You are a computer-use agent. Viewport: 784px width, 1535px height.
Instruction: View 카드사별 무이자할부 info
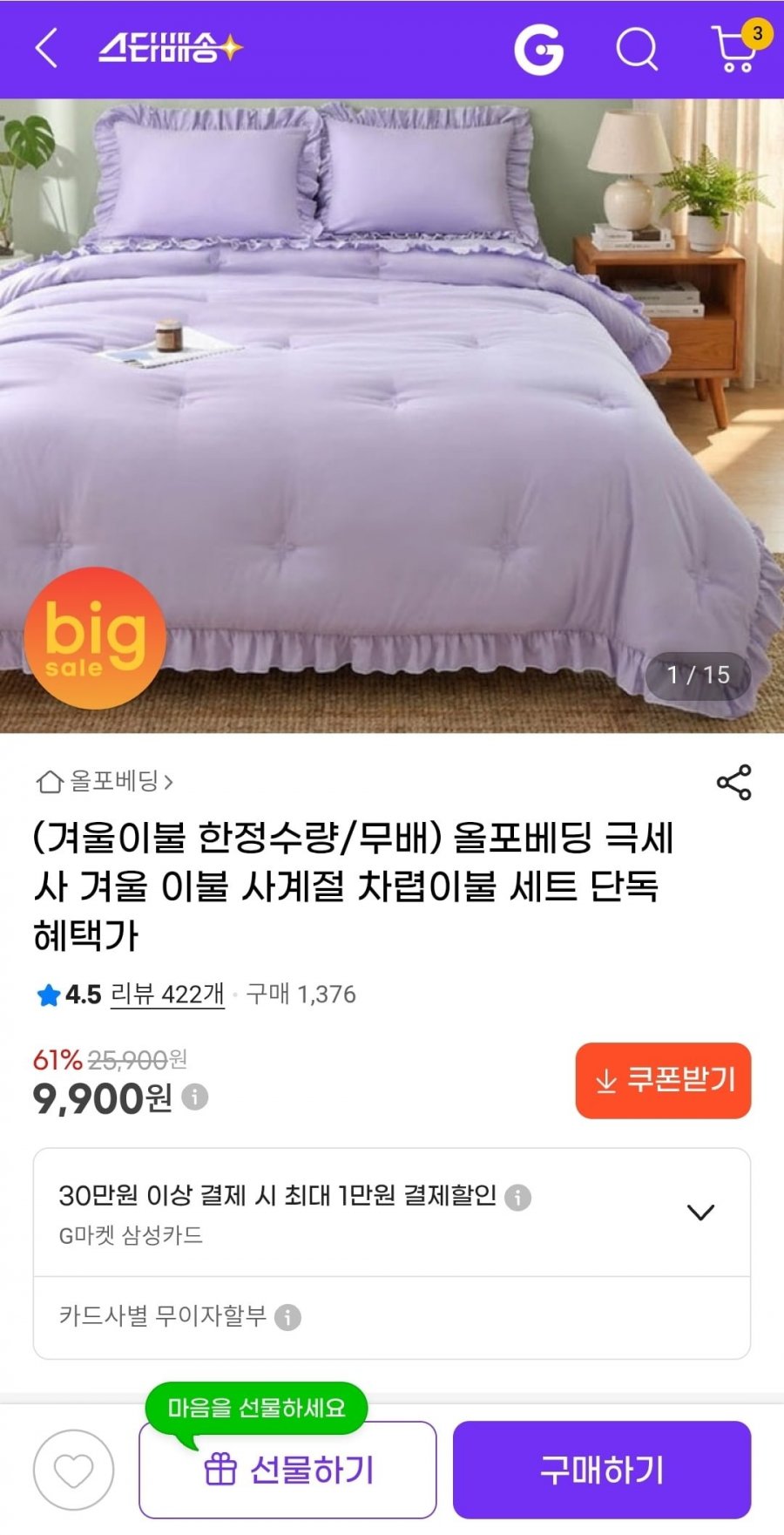click(287, 1317)
